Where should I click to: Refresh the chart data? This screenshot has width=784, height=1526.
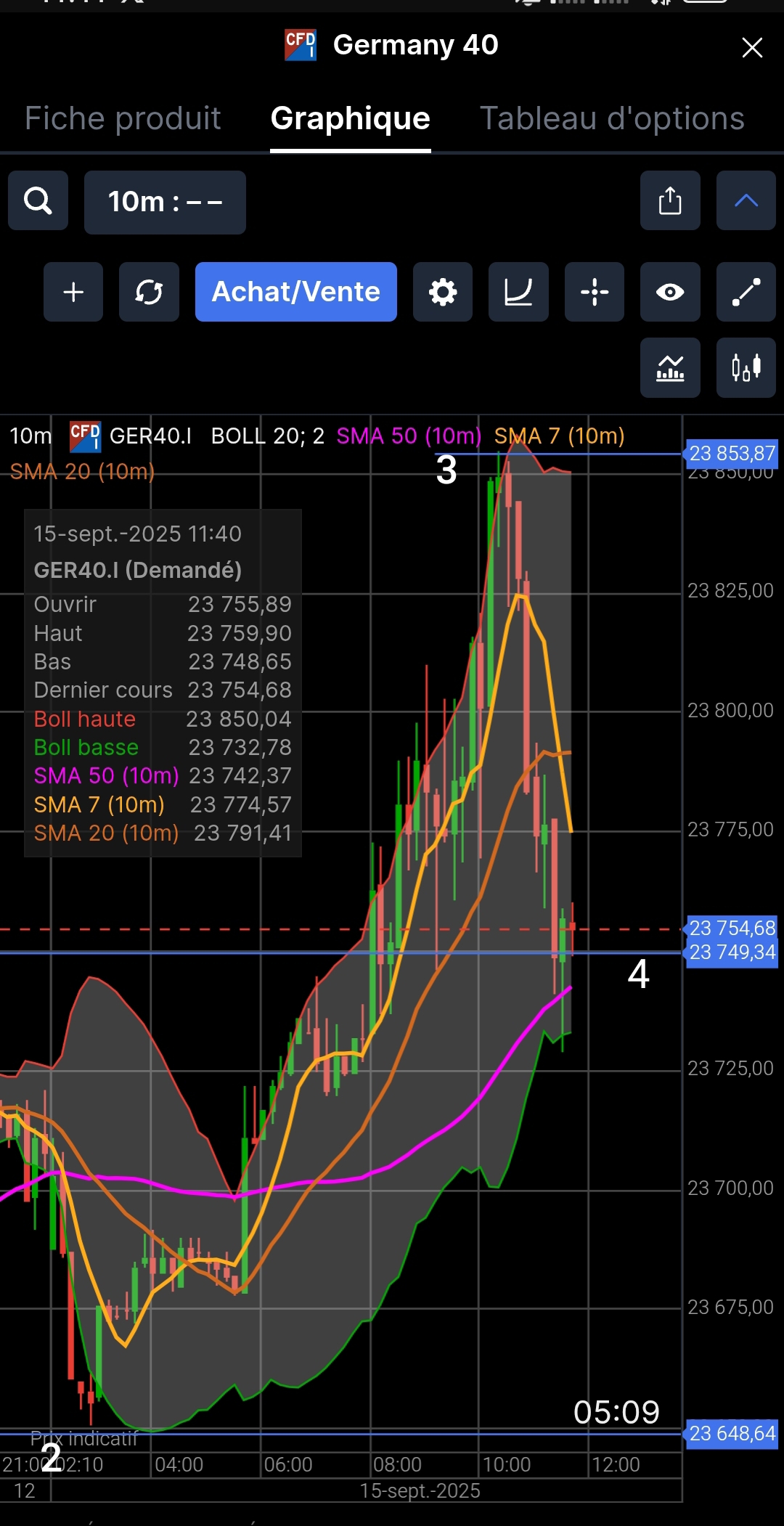pos(149,292)
